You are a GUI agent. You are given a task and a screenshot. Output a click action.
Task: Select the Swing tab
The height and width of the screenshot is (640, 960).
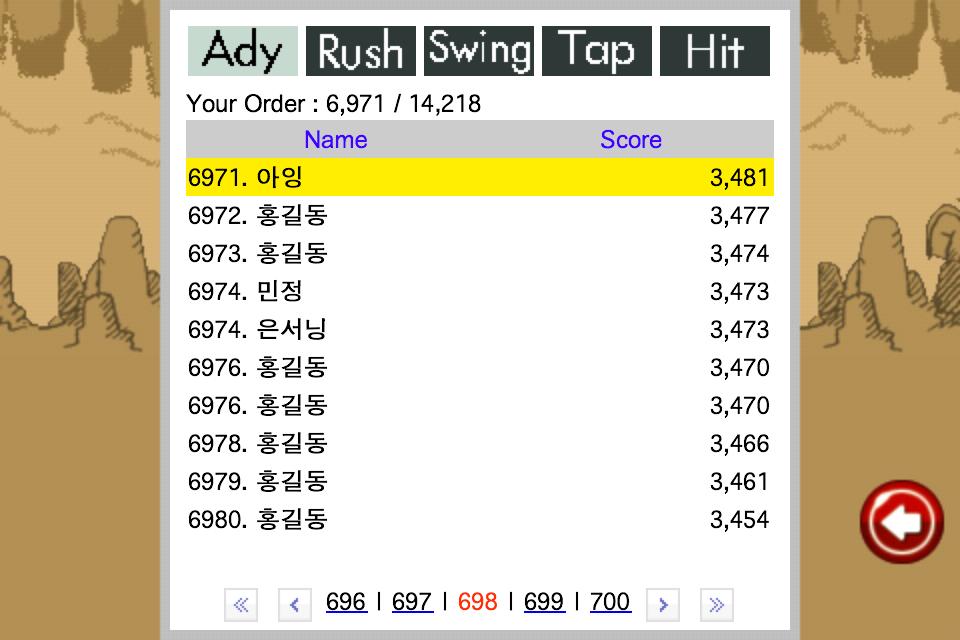tap(478, 51)
